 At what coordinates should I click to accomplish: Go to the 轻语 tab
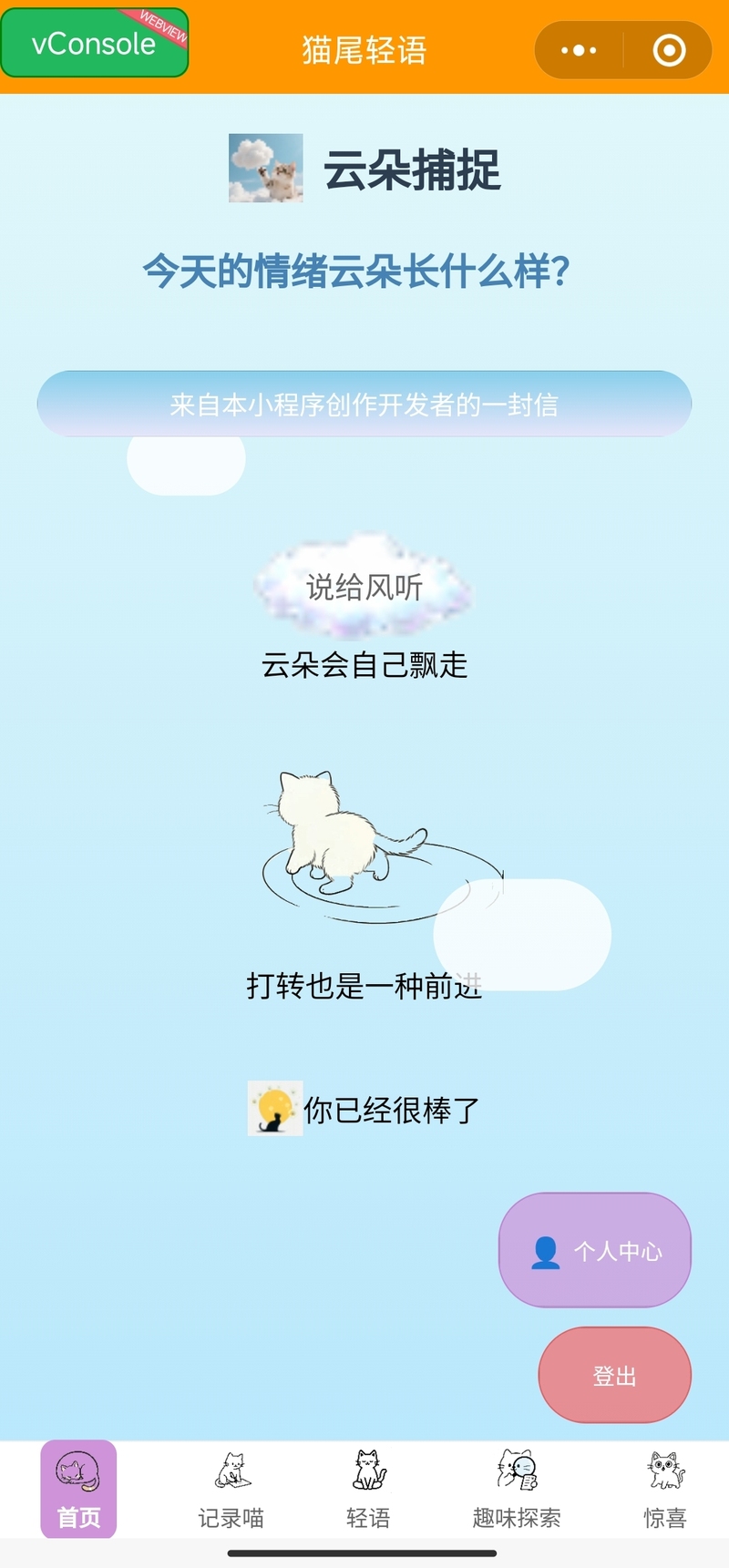pyautogui.click(x=368, y=1490)
